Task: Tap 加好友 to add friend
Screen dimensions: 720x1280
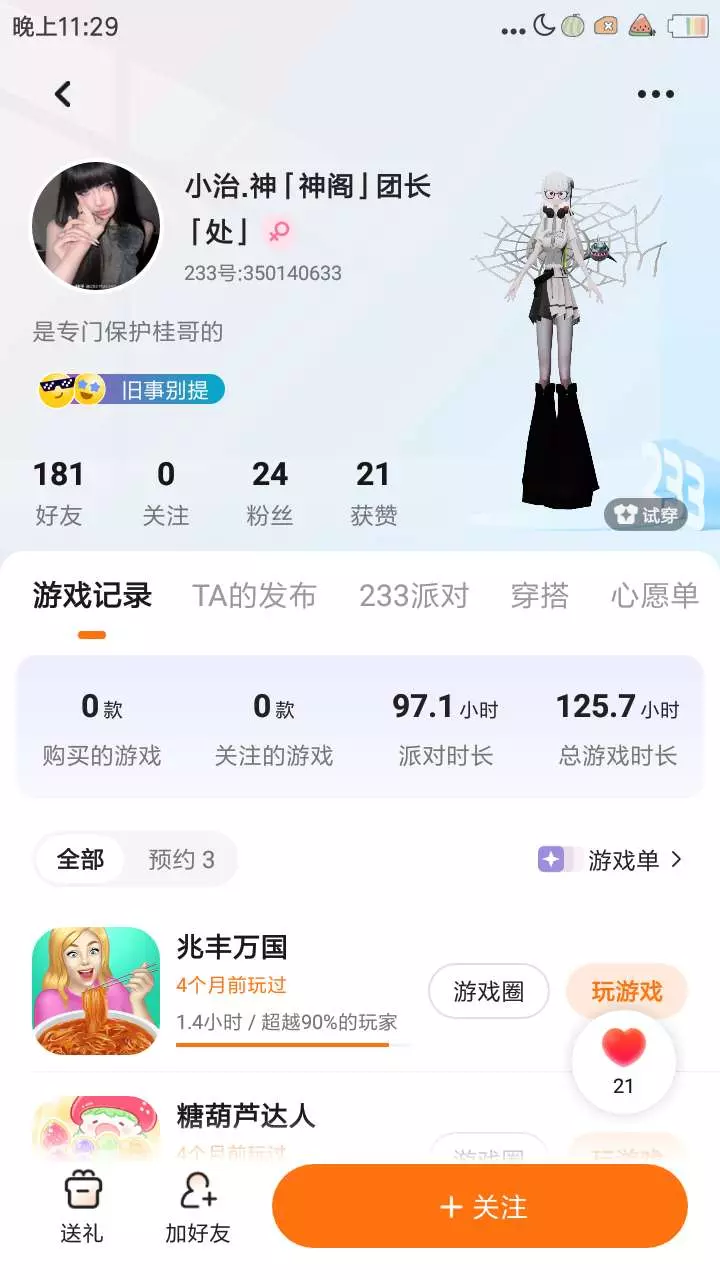Action: pyautogui.click(x=198, y=1207)
